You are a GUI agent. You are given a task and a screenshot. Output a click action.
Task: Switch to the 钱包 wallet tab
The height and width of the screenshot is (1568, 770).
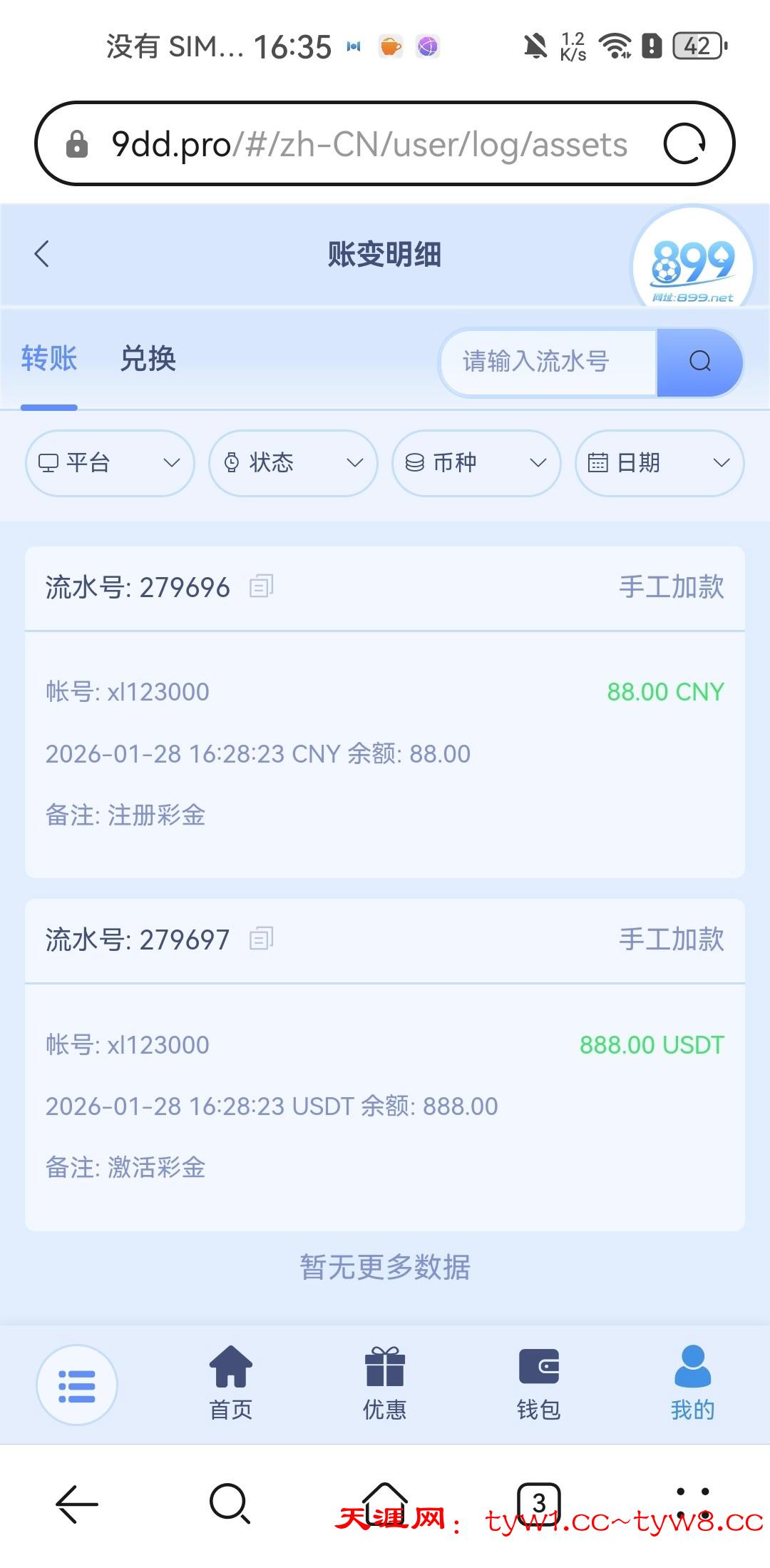coord(539,1383)
